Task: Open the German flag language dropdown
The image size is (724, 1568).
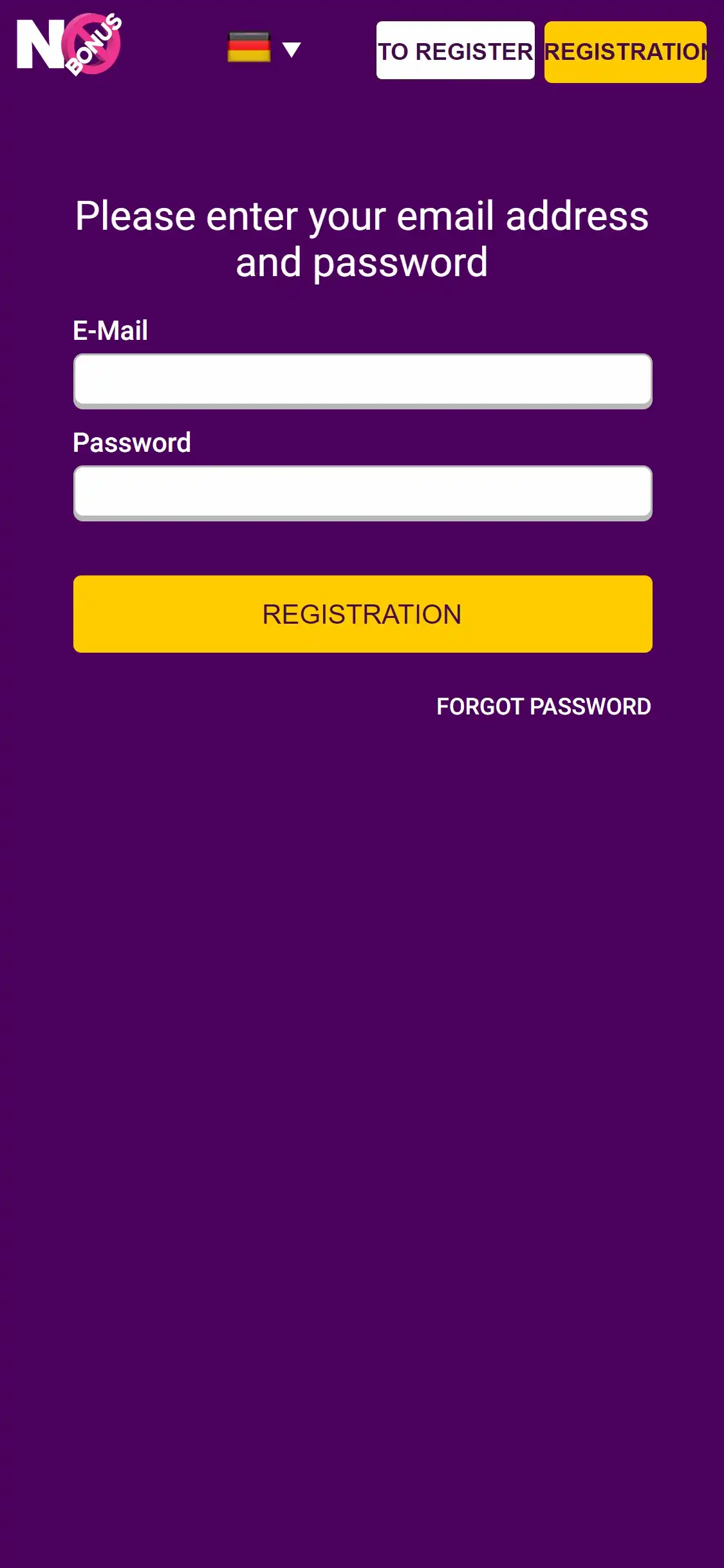Action: coord(265,49)
